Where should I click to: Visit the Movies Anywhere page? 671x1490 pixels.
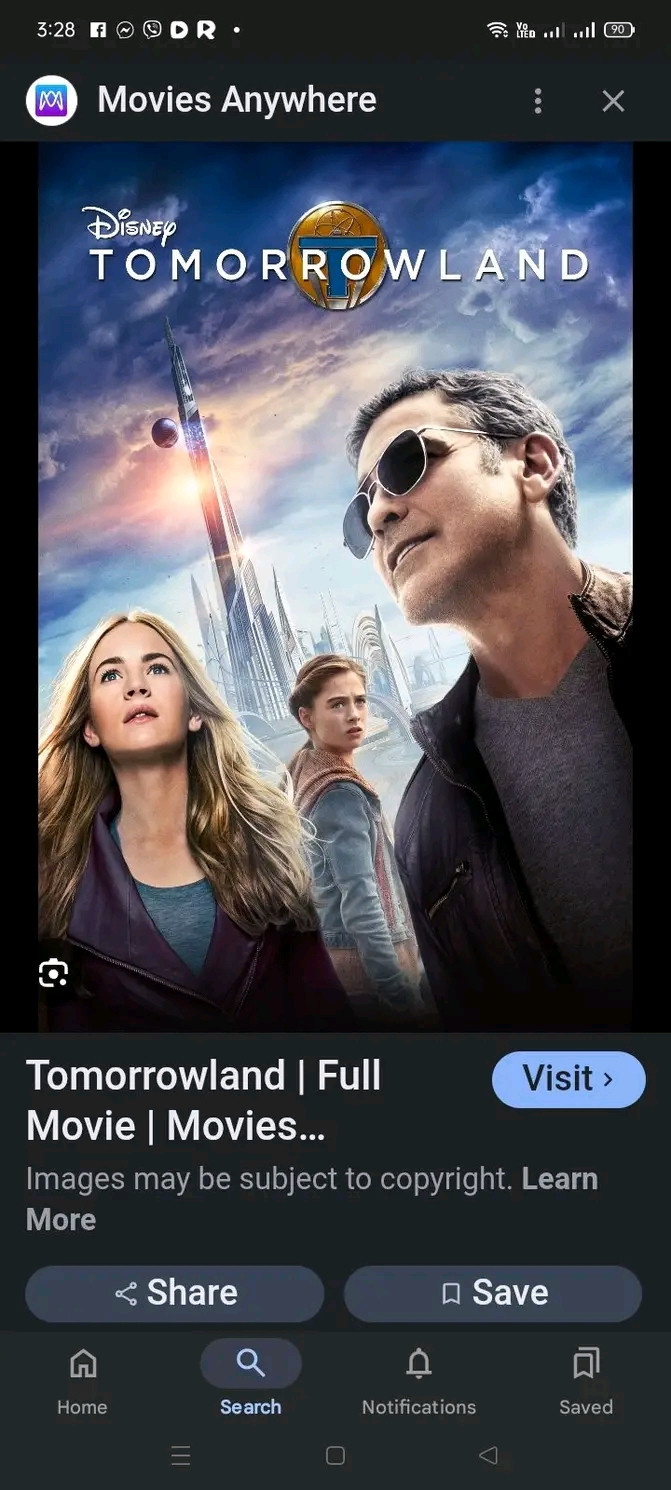[568, 1079]
